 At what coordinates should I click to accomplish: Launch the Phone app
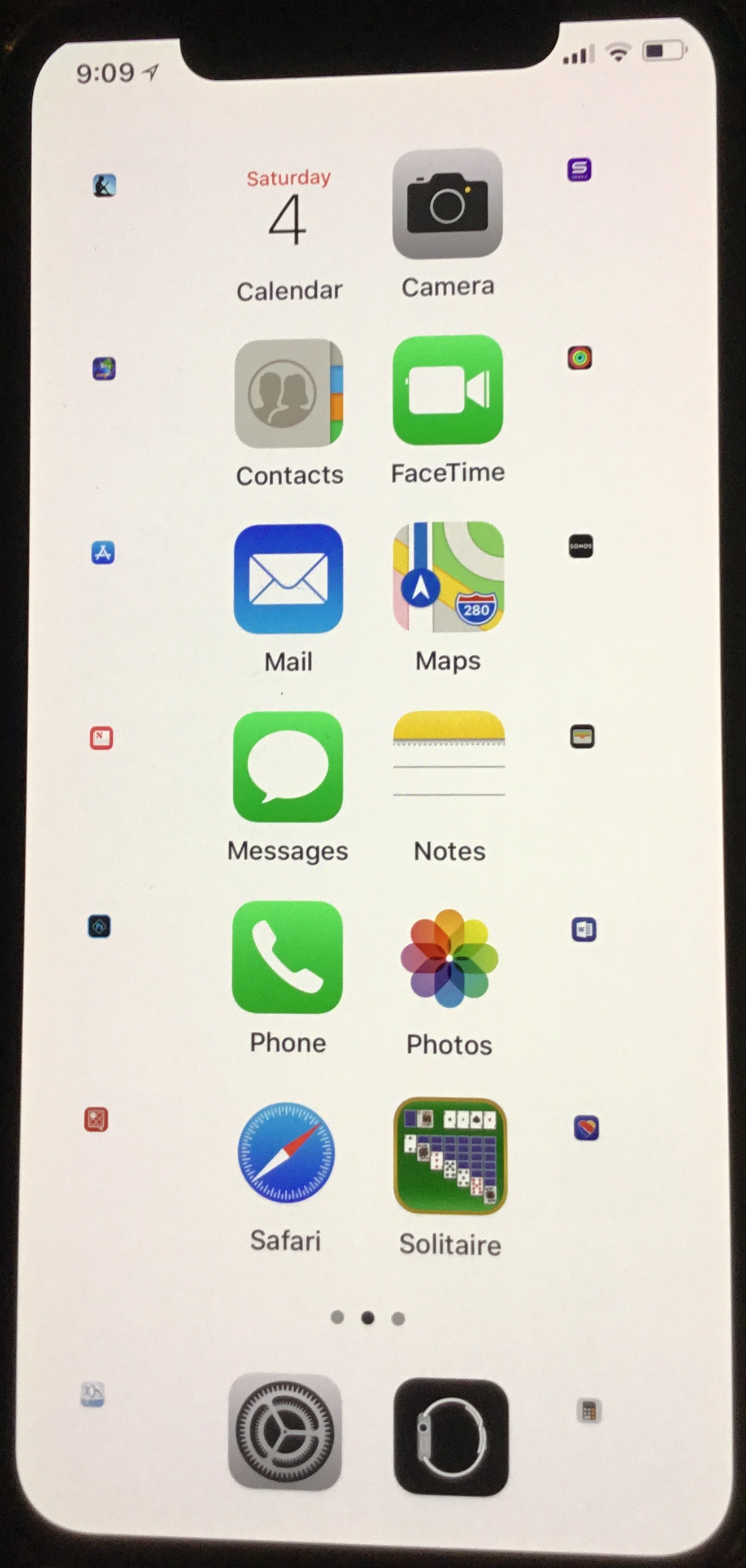click(287, 957)
